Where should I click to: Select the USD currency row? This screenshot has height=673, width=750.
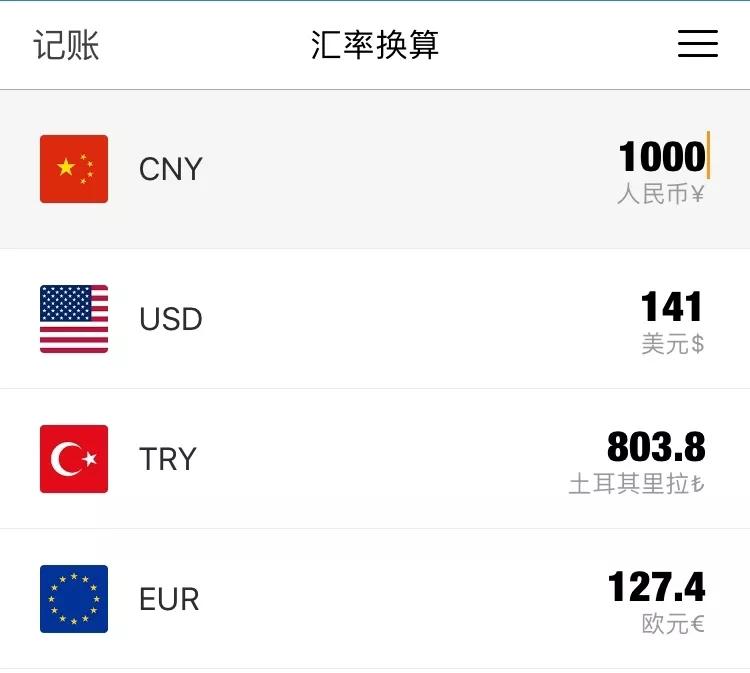(375, 319)
